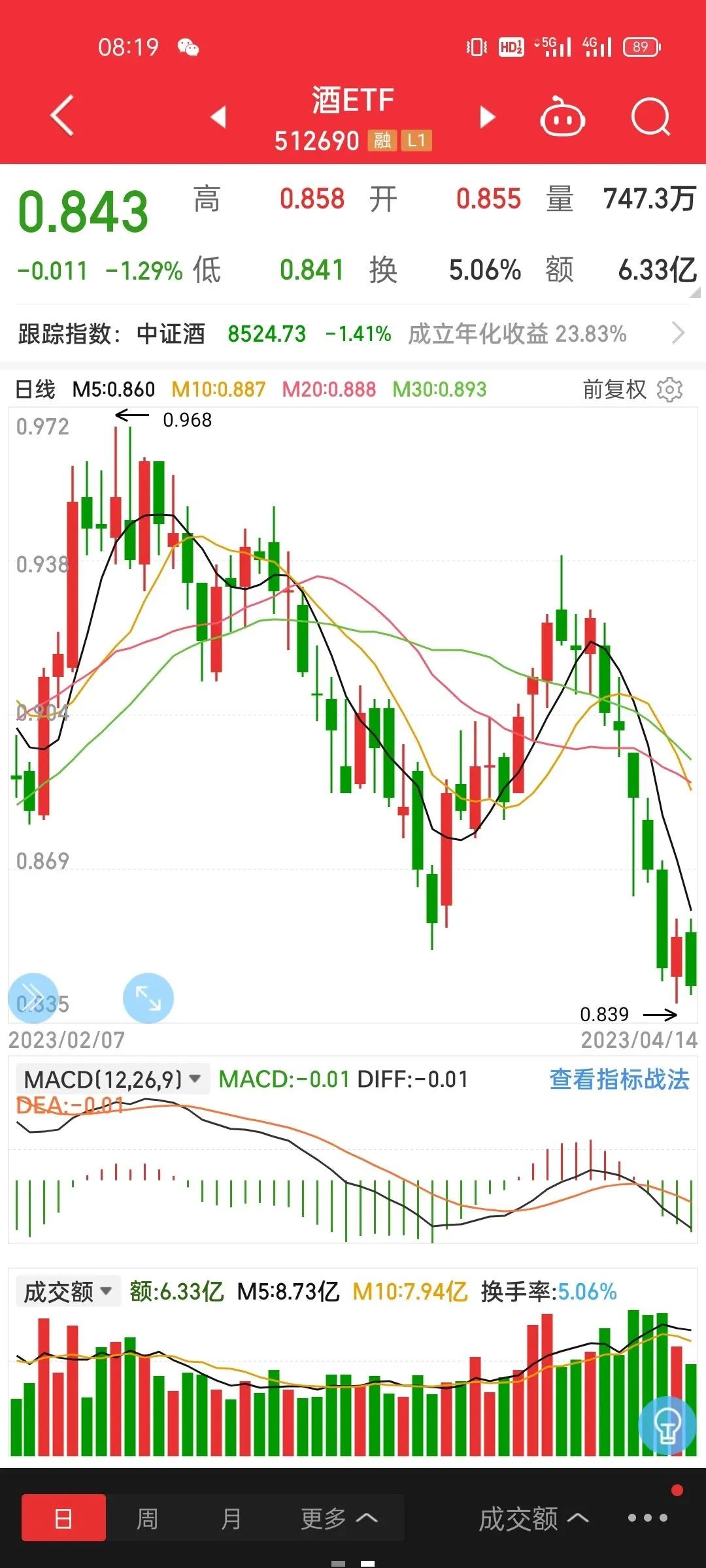The image size is (706, 1568).
Task: Open the 成交额 indicator dropdown in the chart
Action: pos(68,1292)
